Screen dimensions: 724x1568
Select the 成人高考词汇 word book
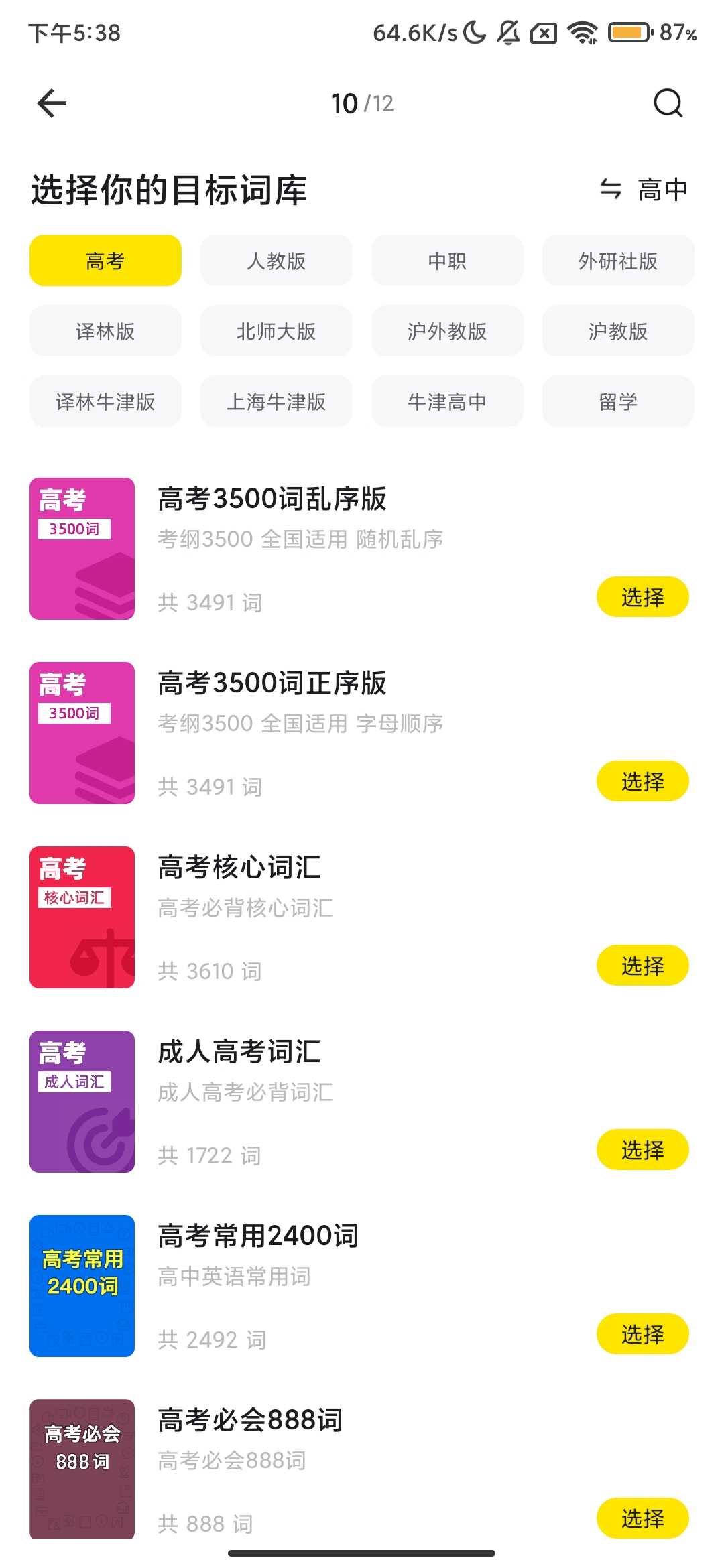click(642, 1149)
